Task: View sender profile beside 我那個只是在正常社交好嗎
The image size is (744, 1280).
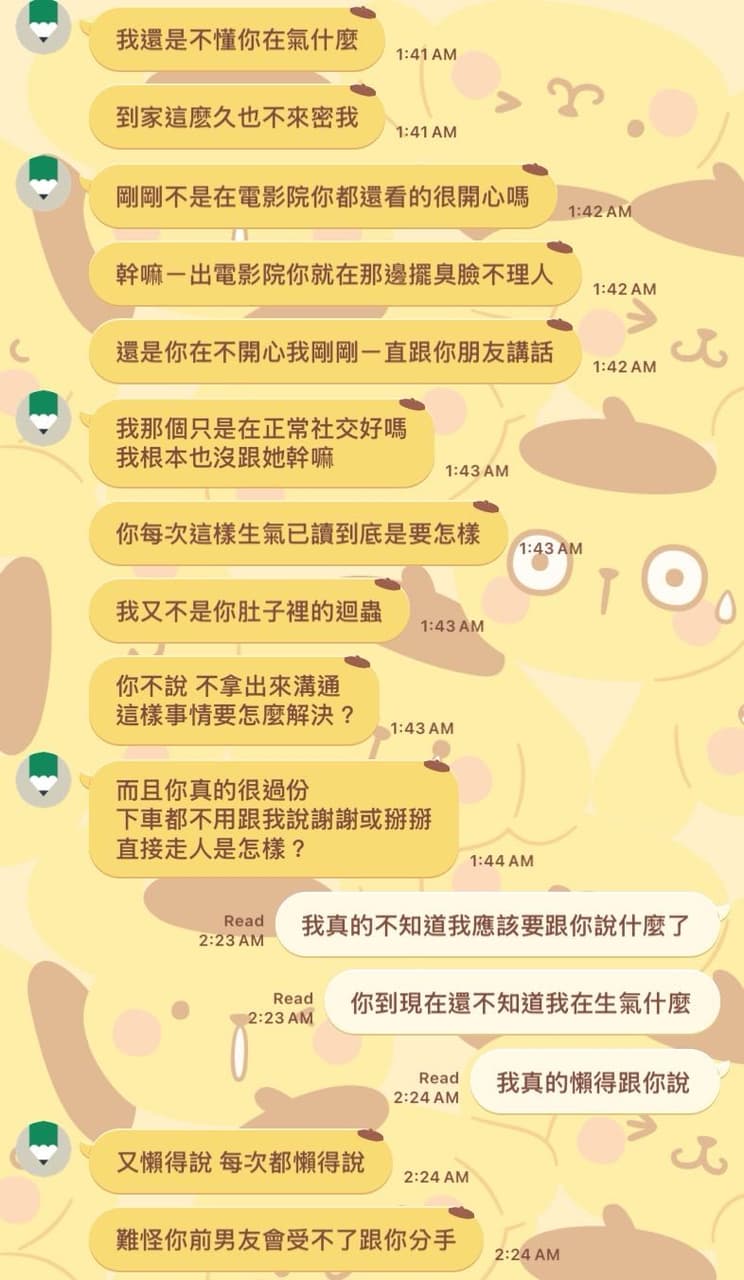Action: [43, 417]
